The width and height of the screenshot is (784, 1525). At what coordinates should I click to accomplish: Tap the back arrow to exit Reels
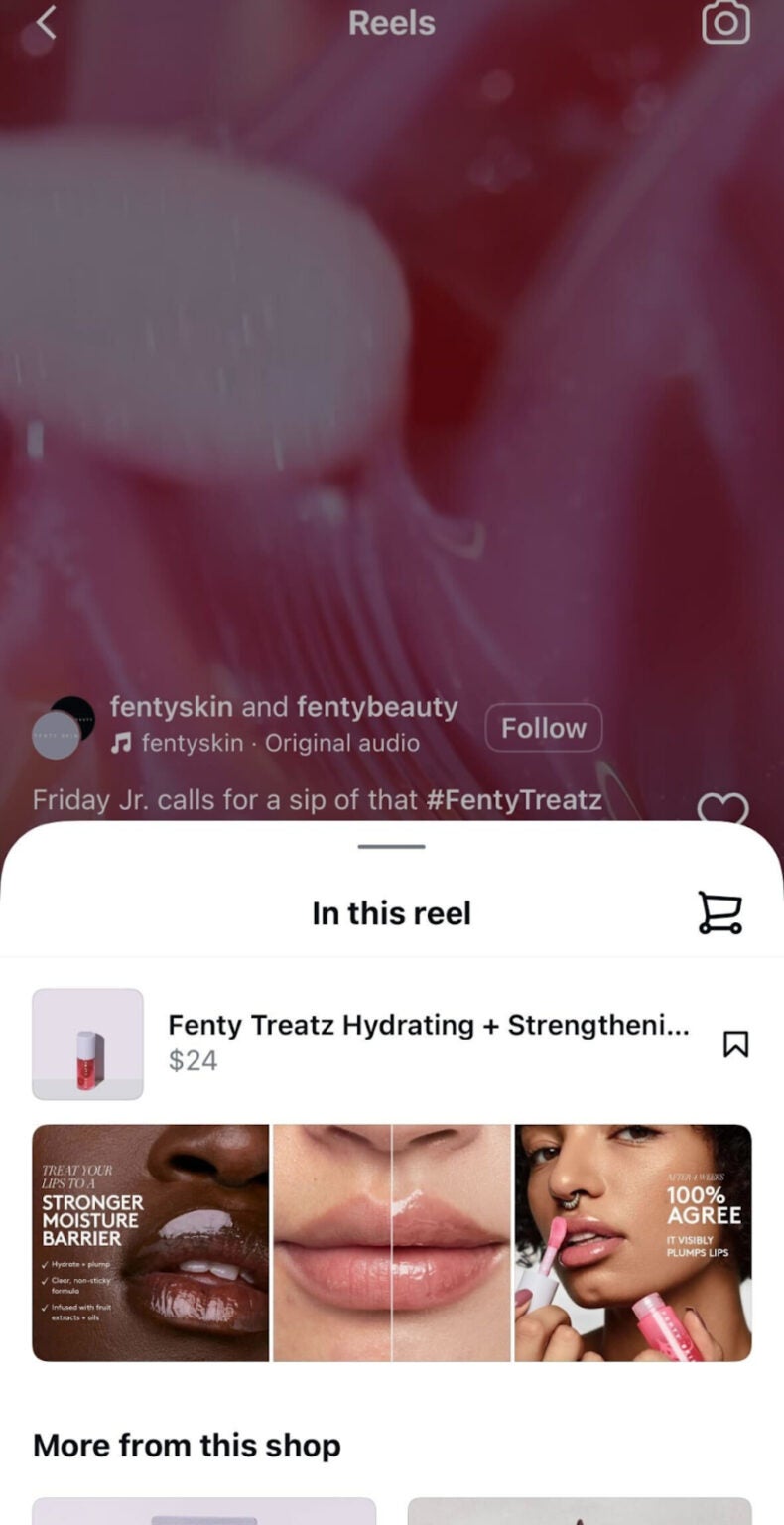[44, 22]
